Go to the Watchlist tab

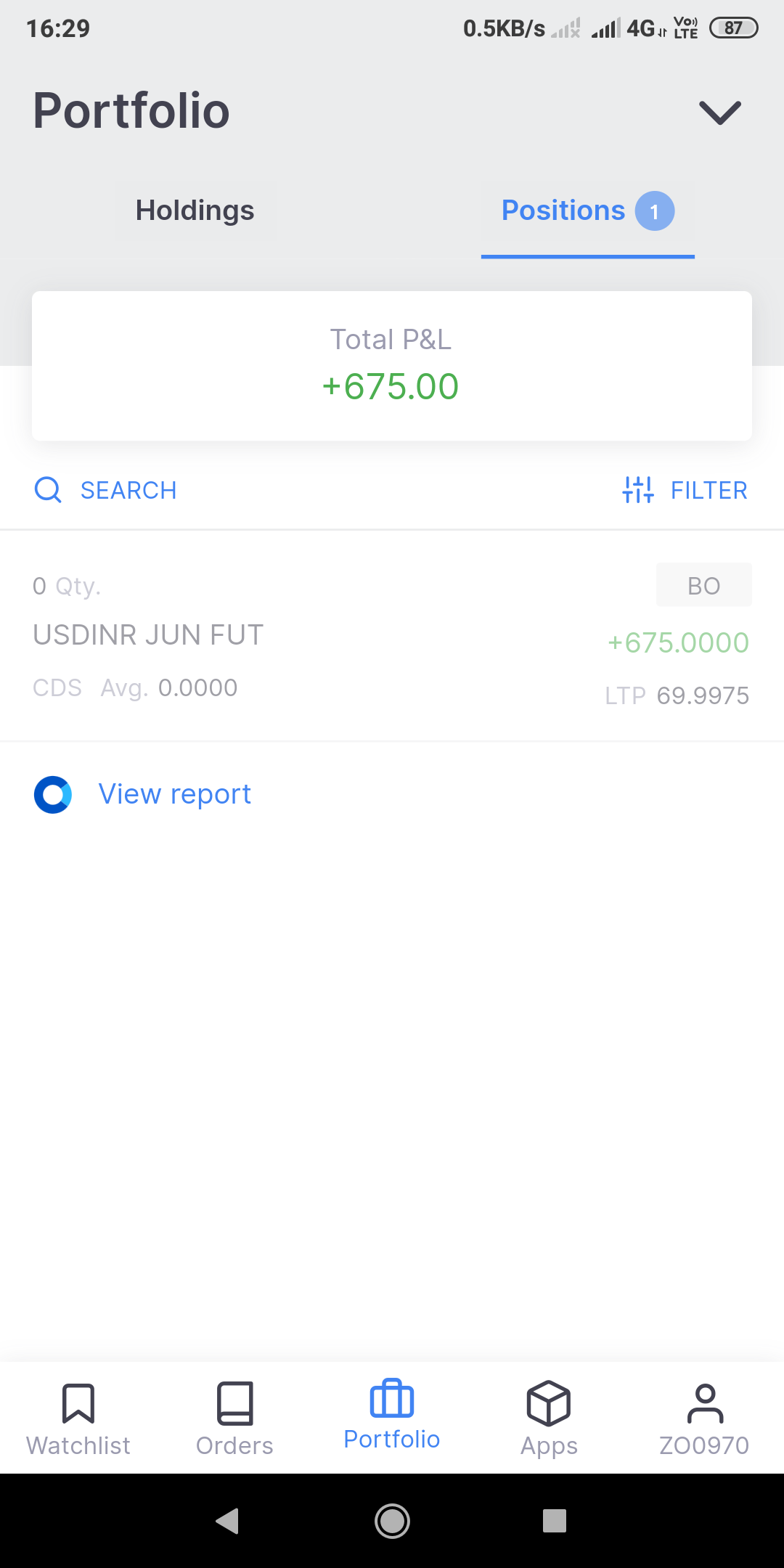point(78,1419)
